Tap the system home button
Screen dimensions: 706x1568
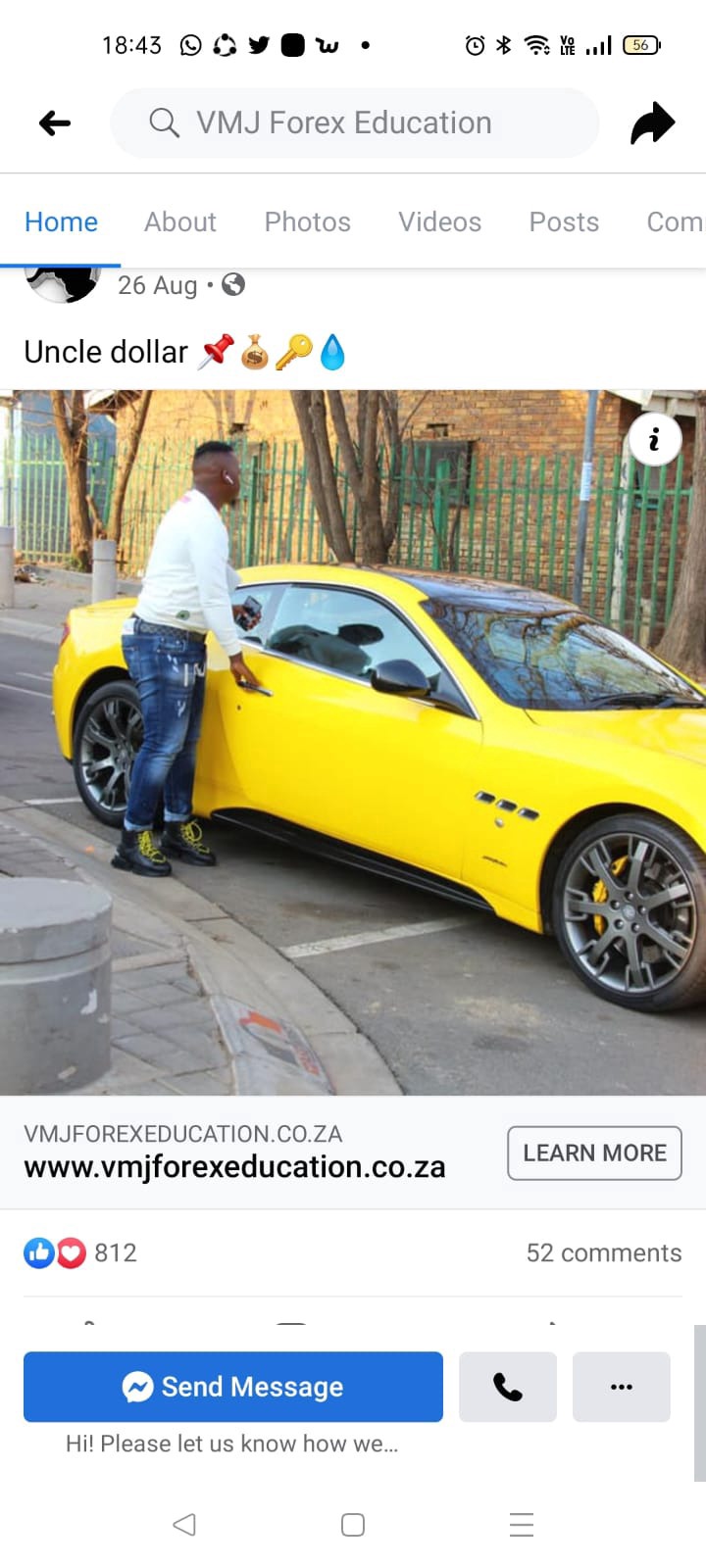point(353,1525)
